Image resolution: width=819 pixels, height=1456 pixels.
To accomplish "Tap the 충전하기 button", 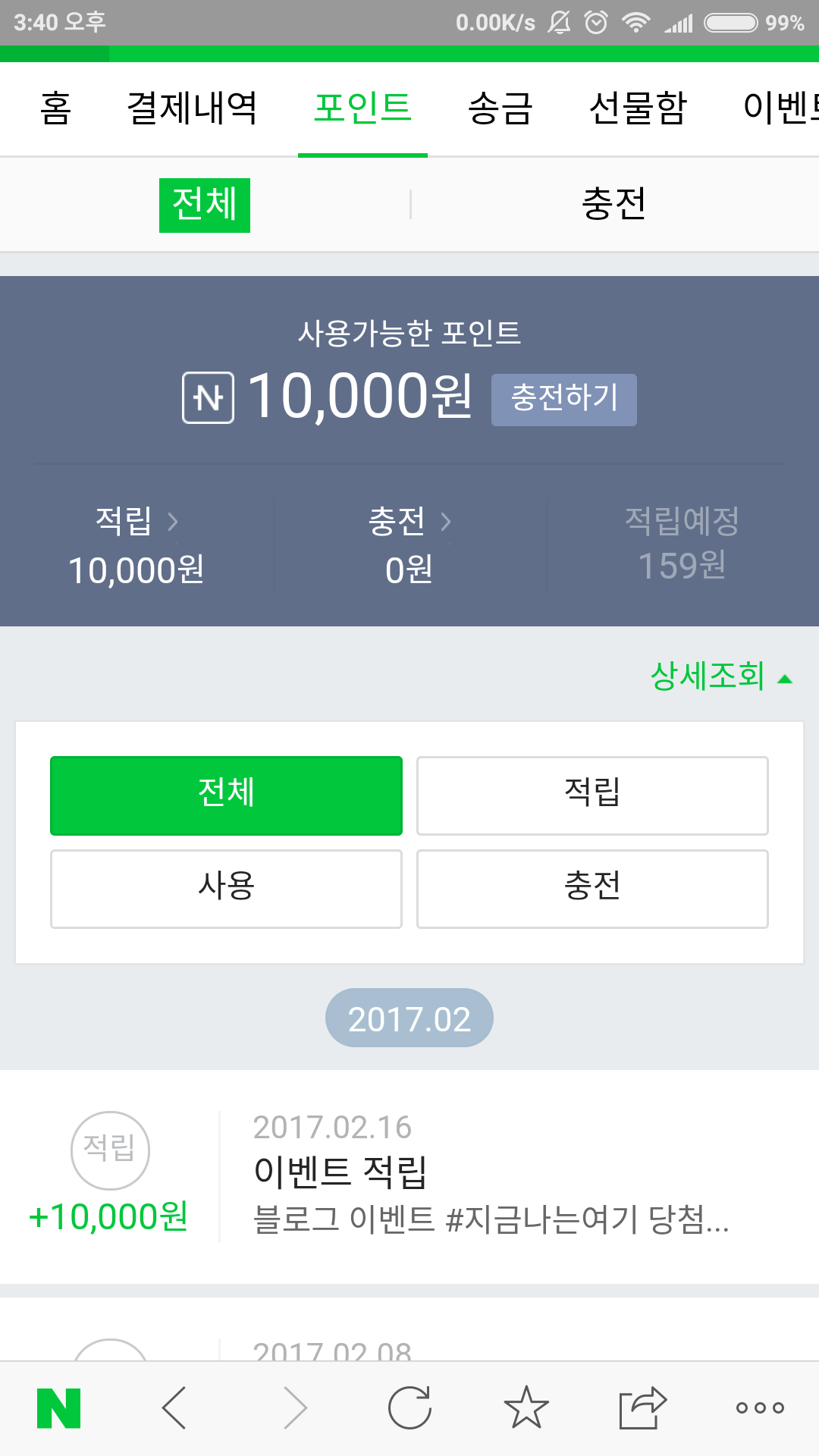I will point(564,400).
